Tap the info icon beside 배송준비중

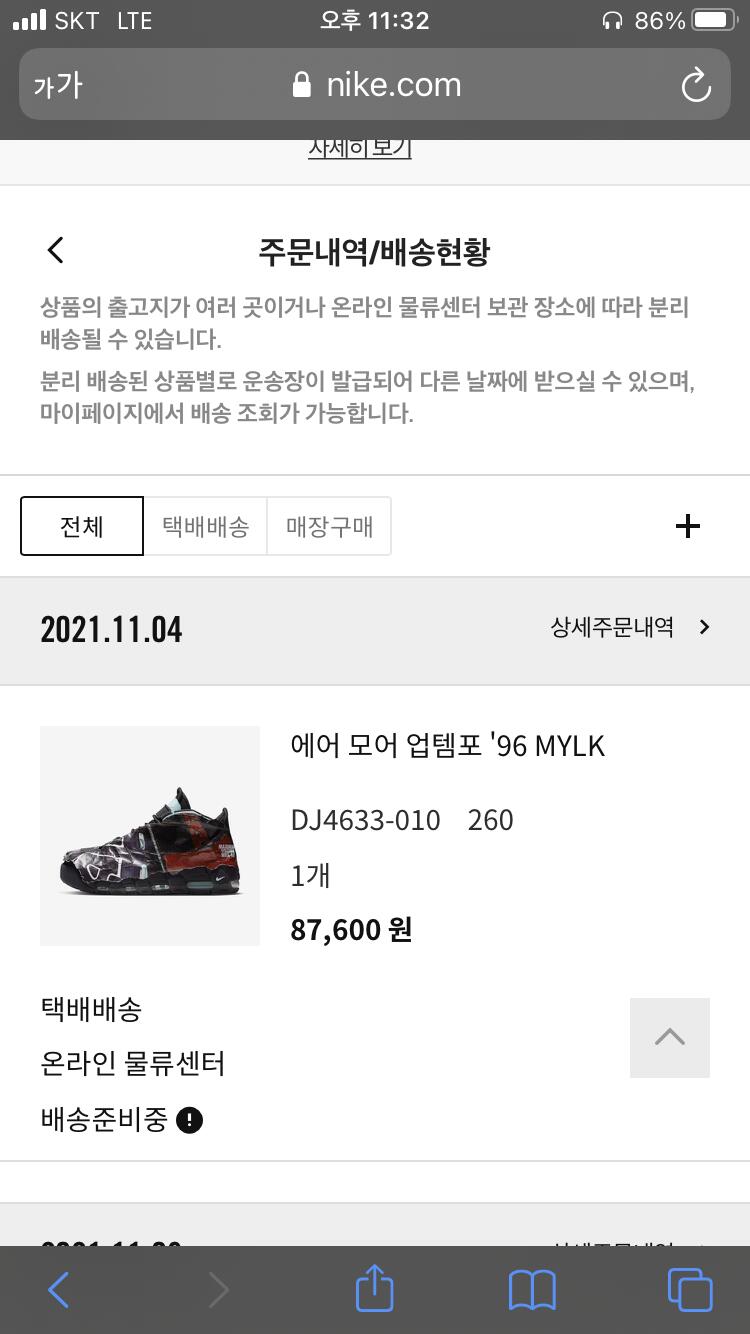coord(189,1120)
